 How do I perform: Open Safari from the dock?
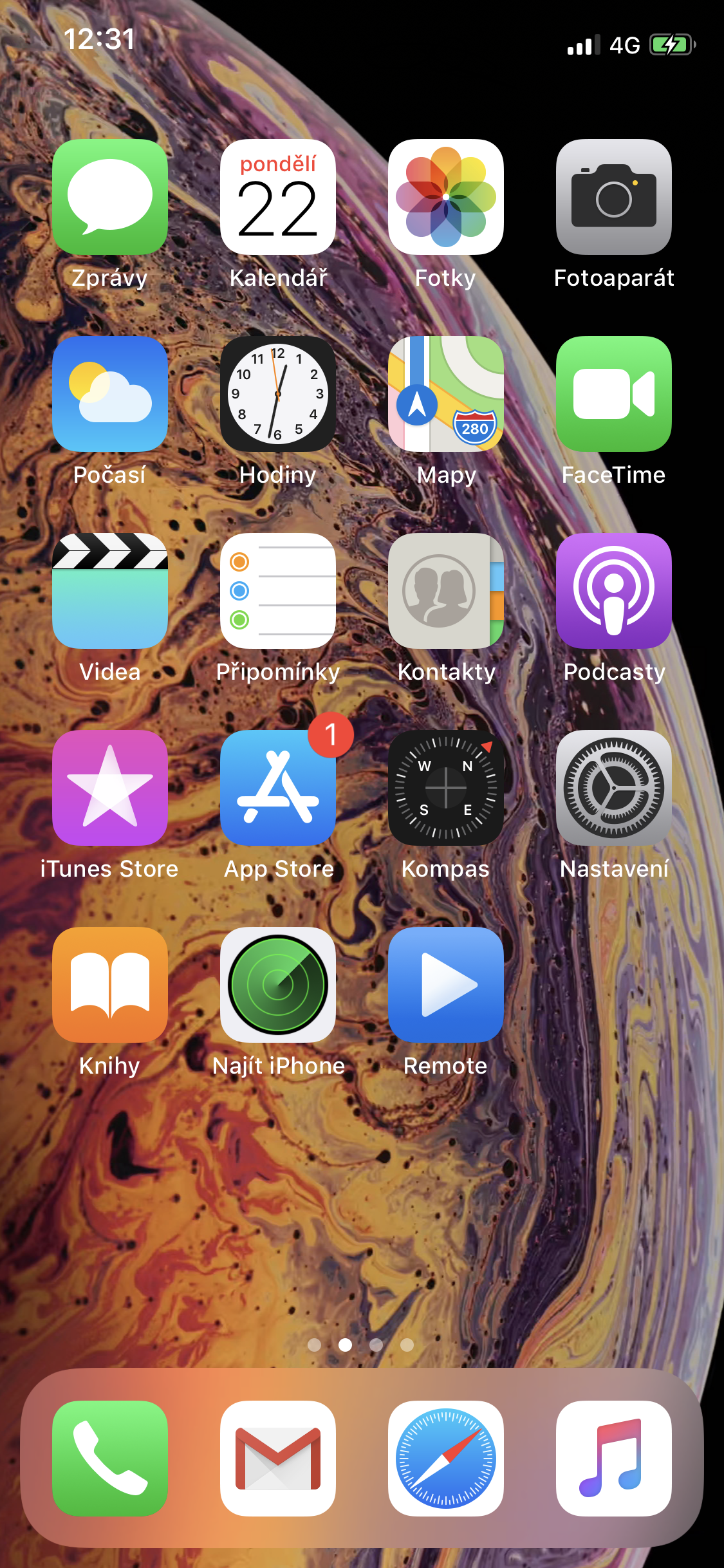[446, 1459]
